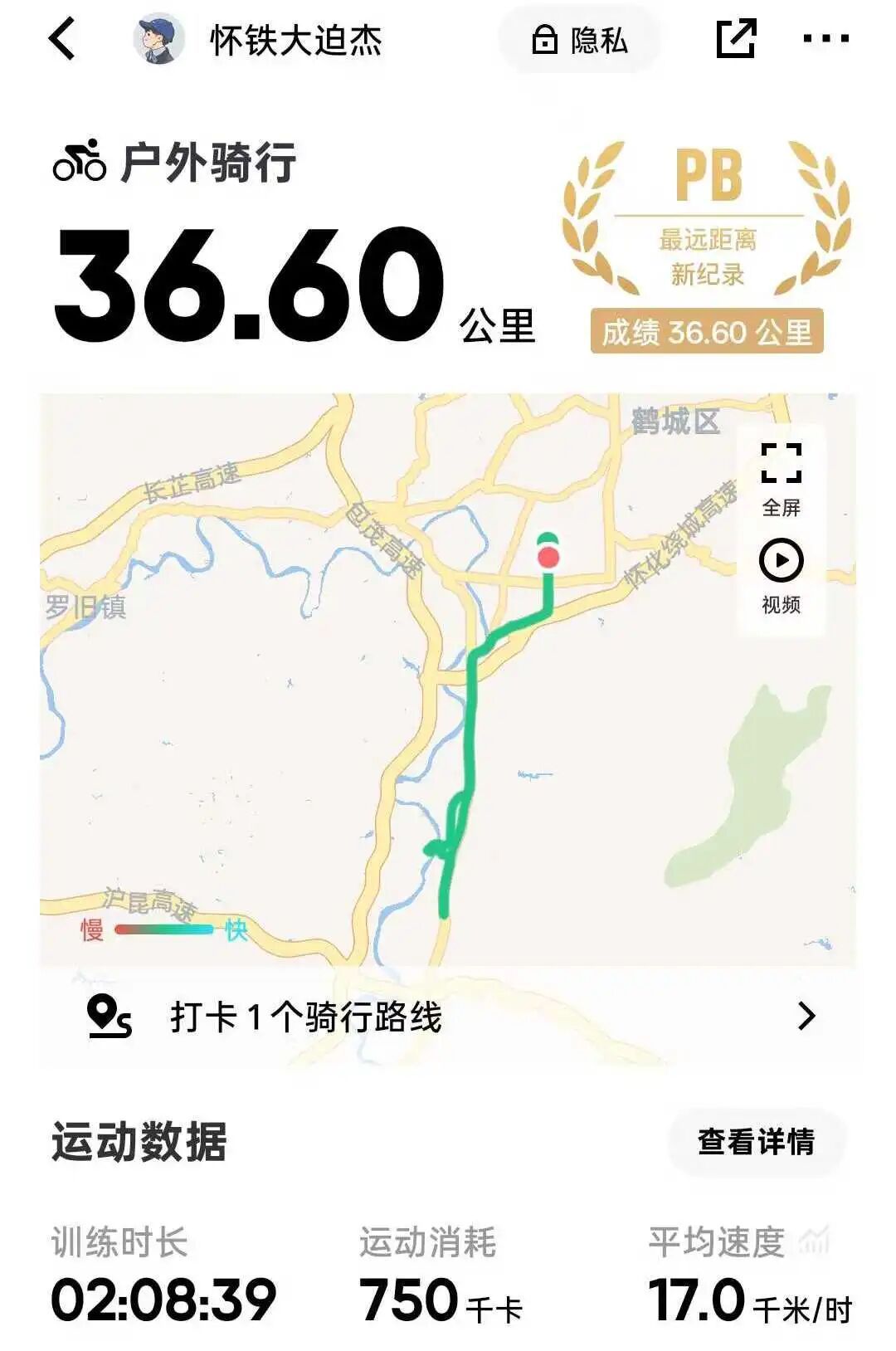Play the route video with 视频 icon
This screenshot has width=896, height=1351.
point(780,560)
